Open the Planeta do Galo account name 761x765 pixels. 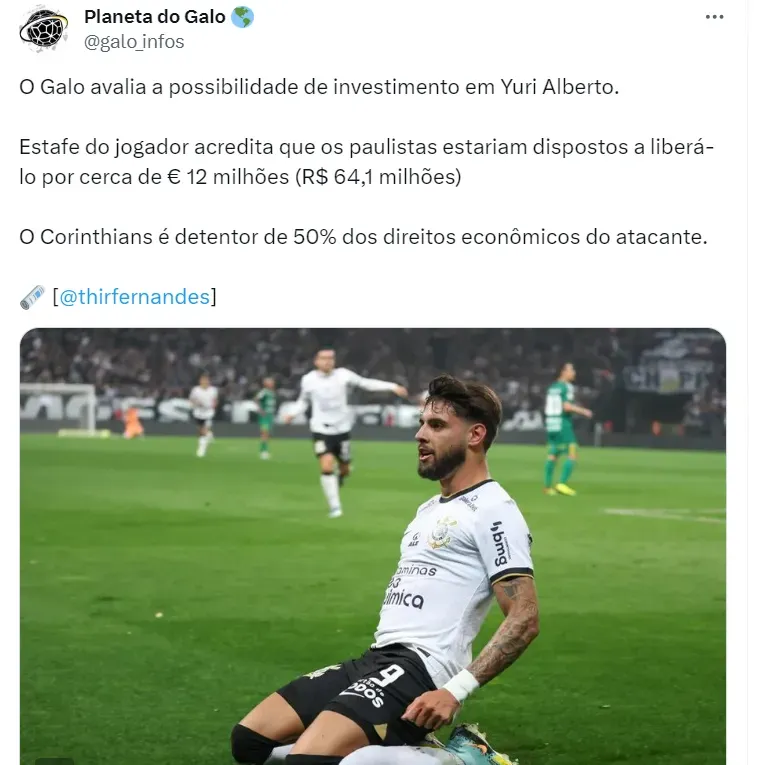[154, 17]
